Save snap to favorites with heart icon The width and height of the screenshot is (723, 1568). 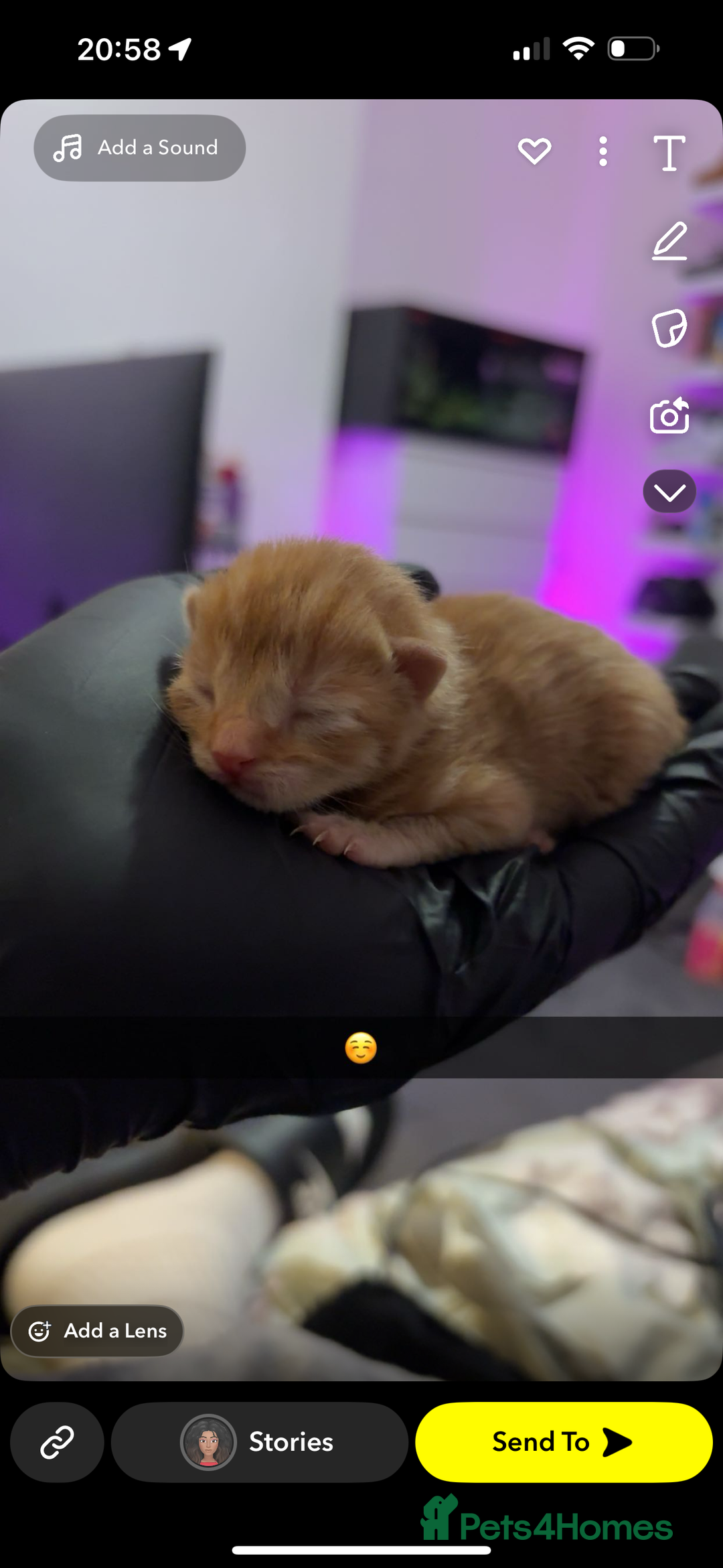534,151
